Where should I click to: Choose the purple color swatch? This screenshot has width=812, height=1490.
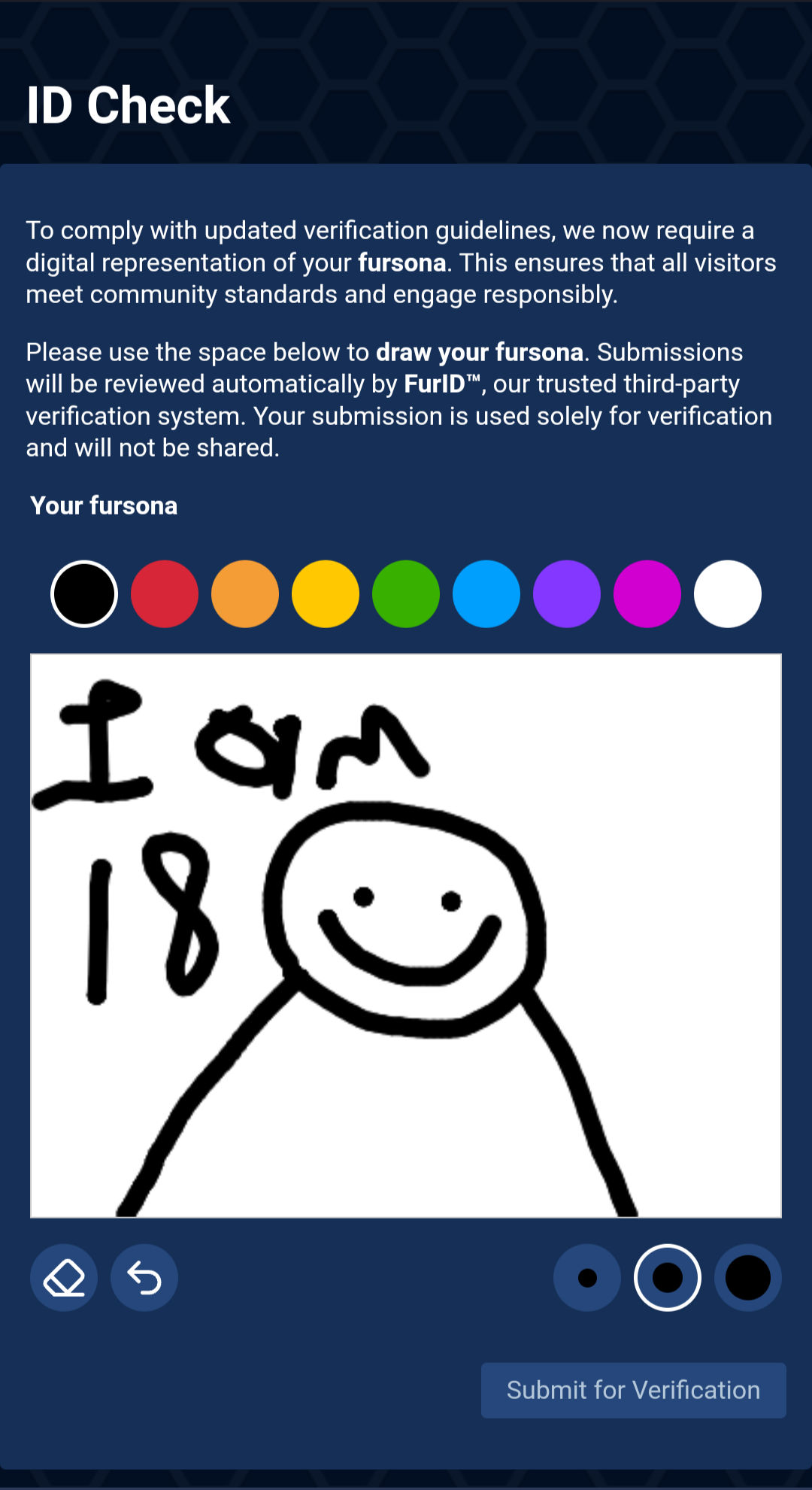point(567,594)
